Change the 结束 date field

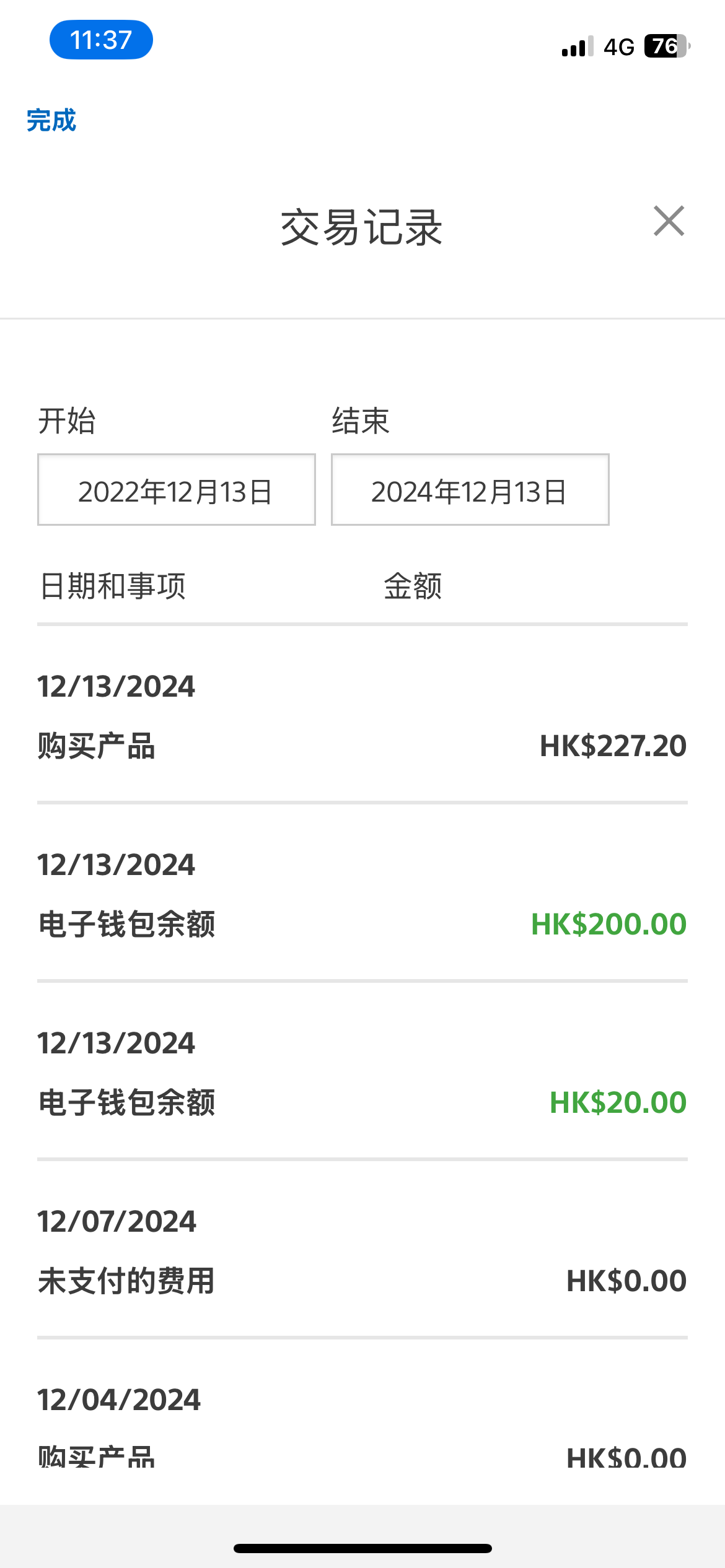[470, 490]
